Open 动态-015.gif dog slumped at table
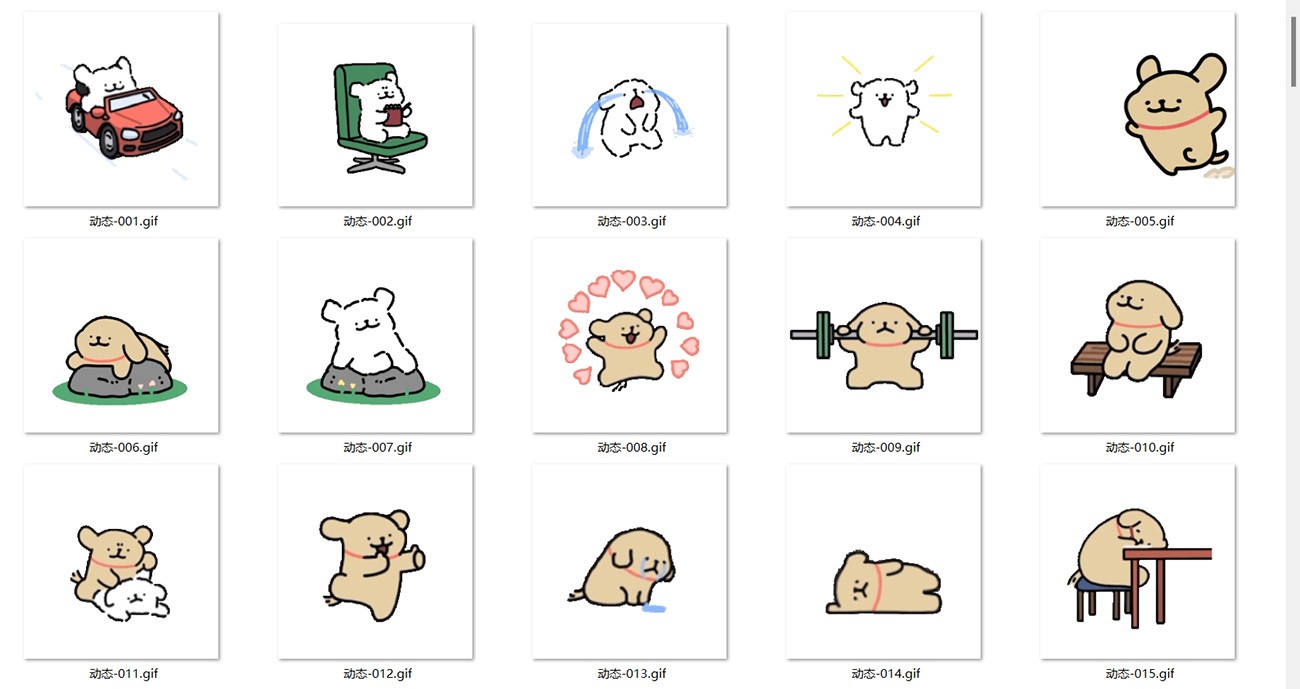Viewport: 1300px width, 689px height. pos(1137,562)
